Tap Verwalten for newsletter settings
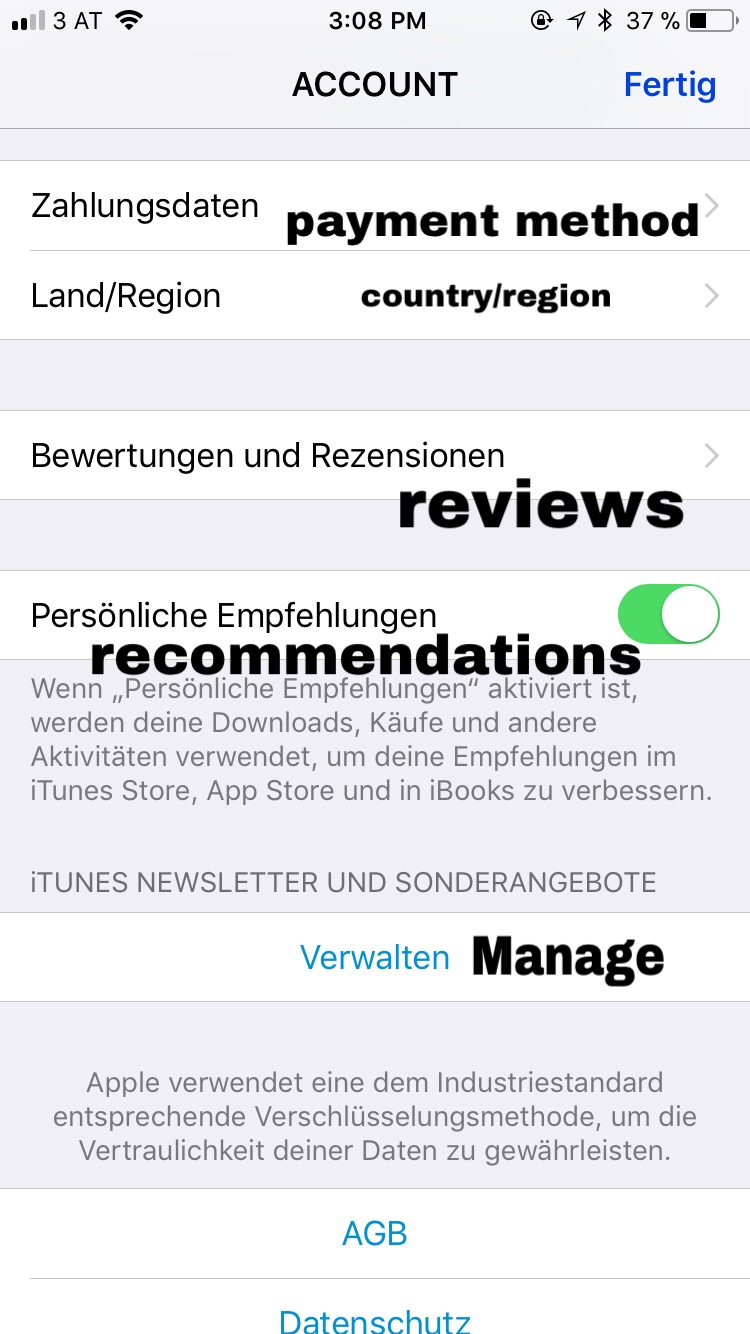The image size is (750, 1334). pyautogui.click(x=375, y=958)
